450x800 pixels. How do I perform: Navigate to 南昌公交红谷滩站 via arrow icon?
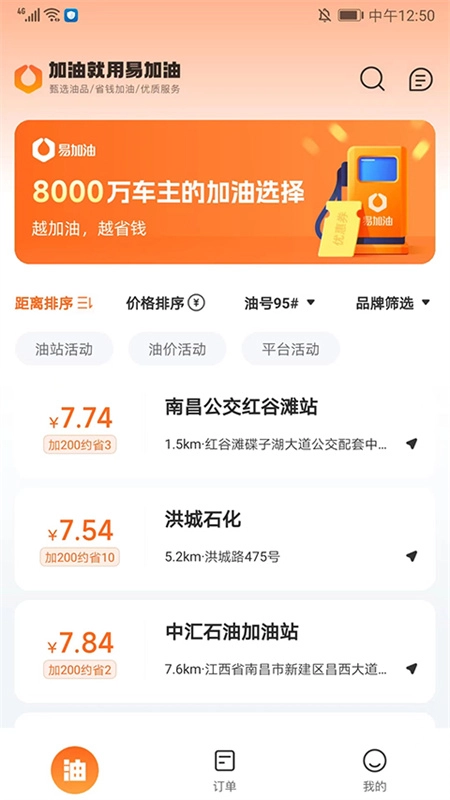tap(412, 444)
